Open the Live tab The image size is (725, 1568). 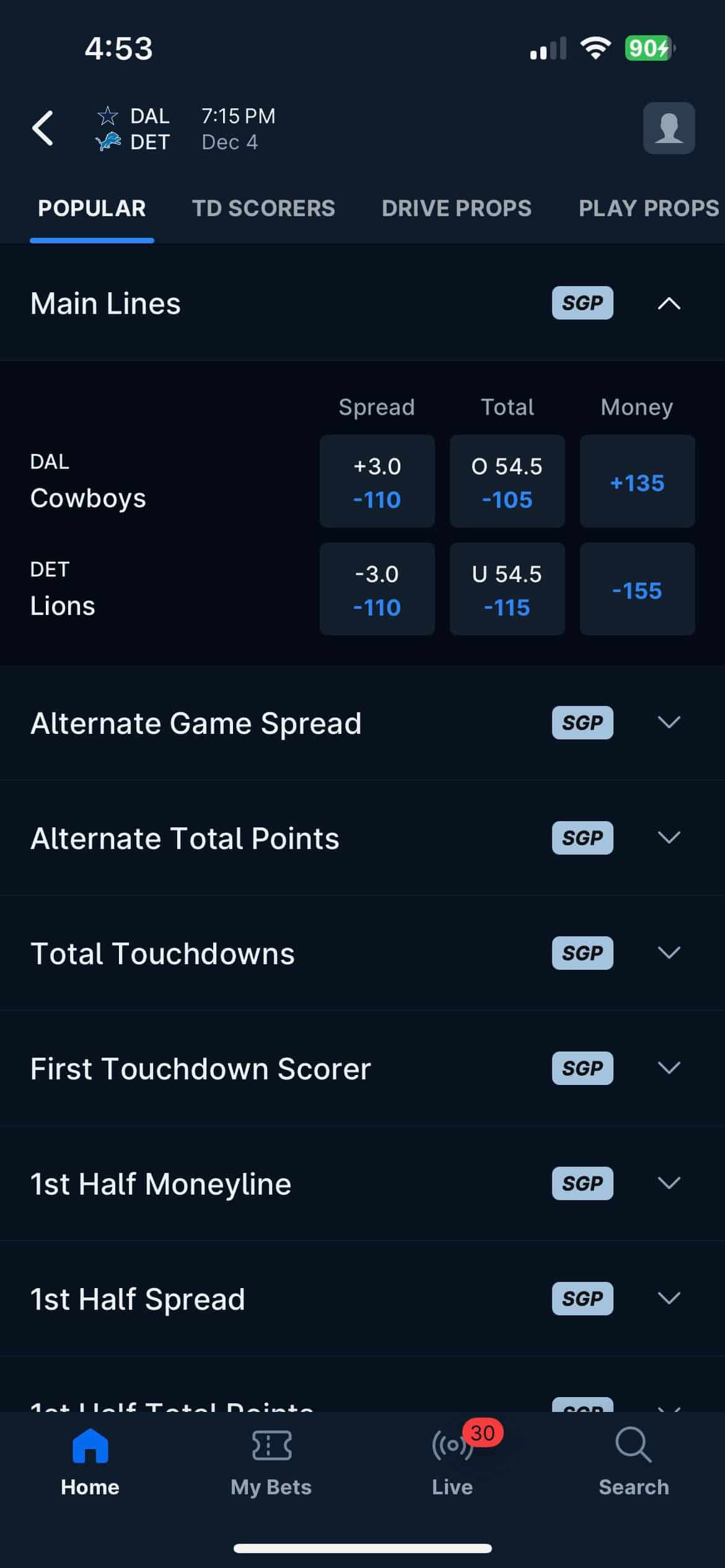tap(452, 1461)
